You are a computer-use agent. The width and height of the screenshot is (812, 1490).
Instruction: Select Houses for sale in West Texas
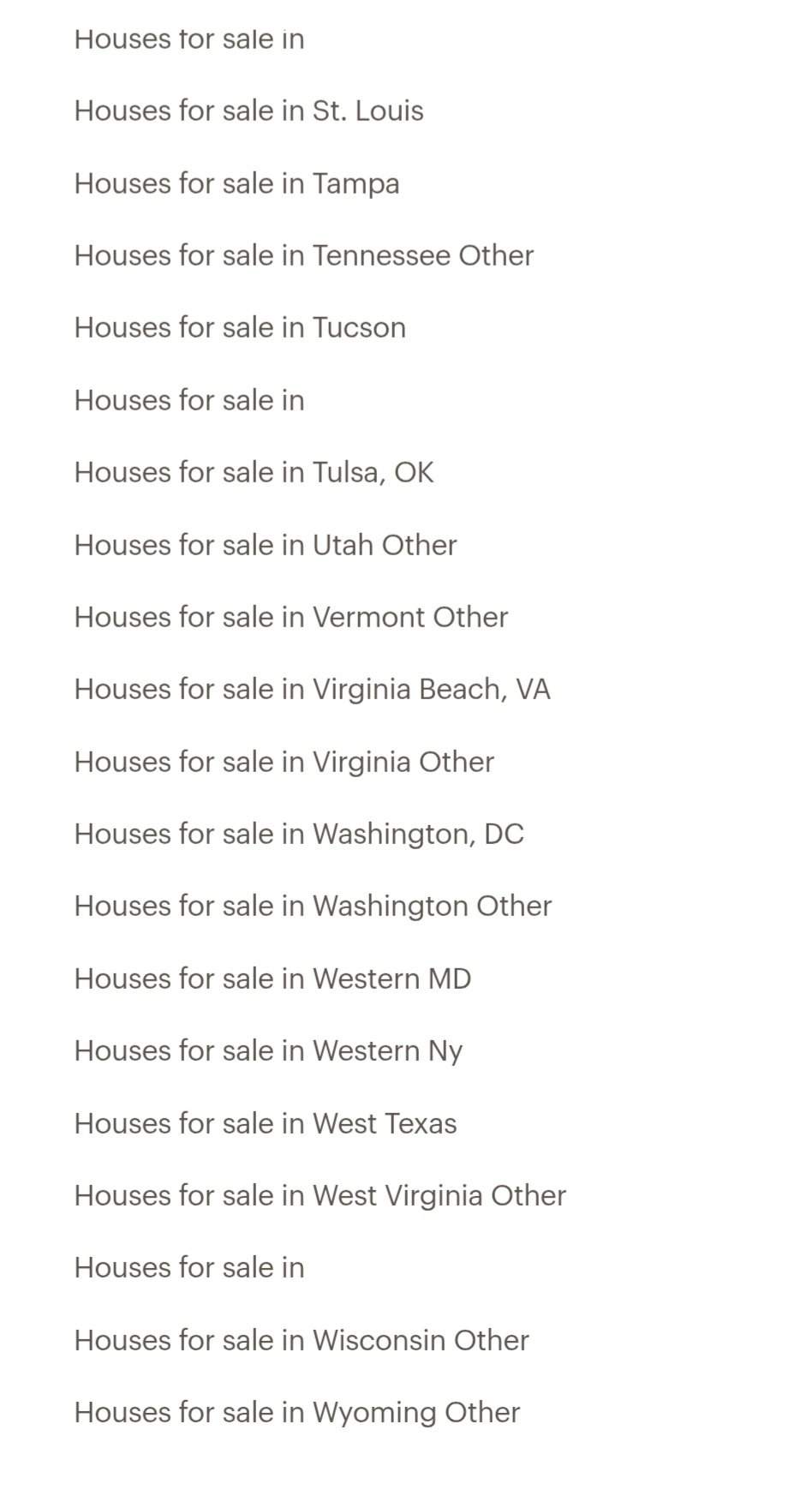(x=266, y=1123)
